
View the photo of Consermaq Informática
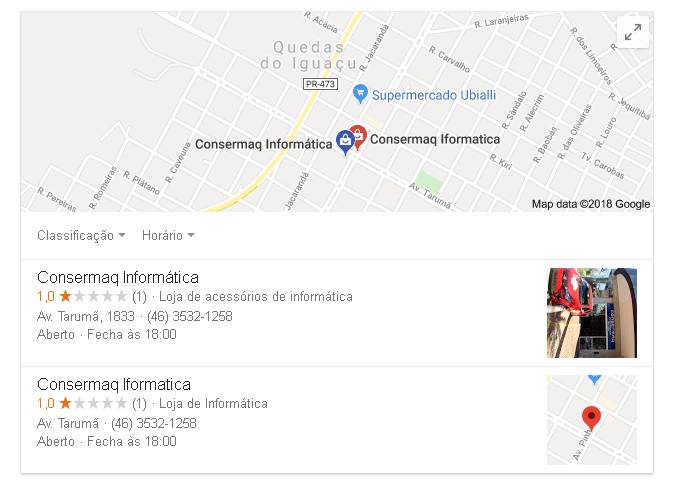591,312
